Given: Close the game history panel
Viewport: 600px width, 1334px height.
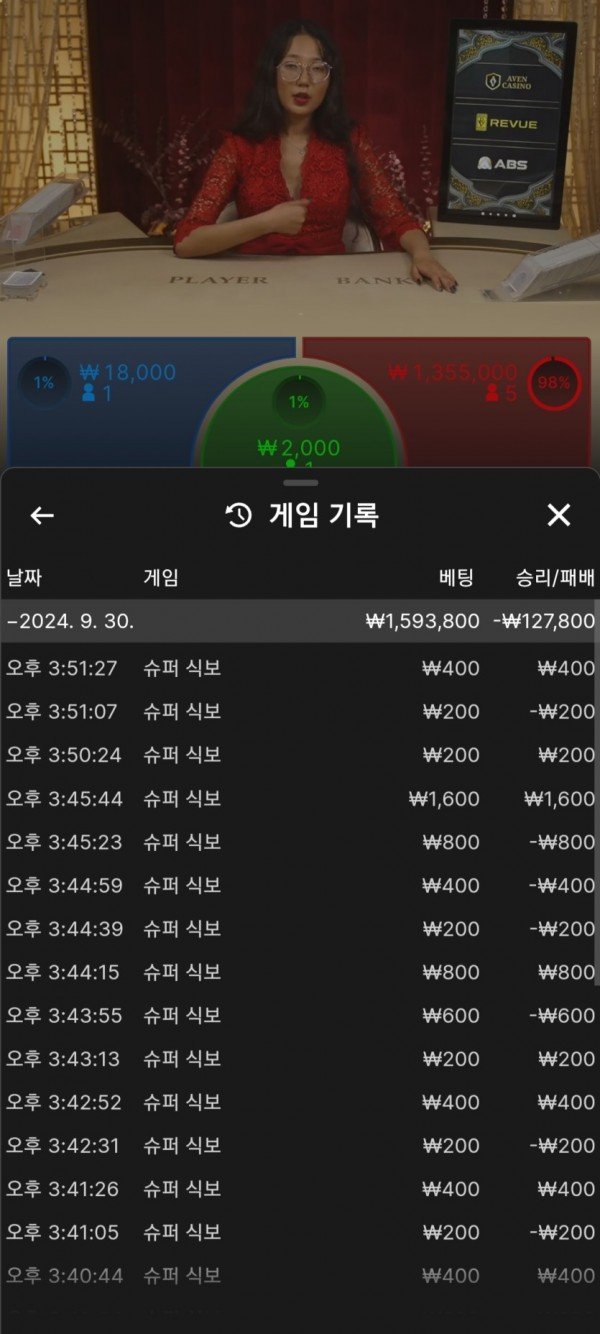Looking at the screenshot, I should coord(558,515).
